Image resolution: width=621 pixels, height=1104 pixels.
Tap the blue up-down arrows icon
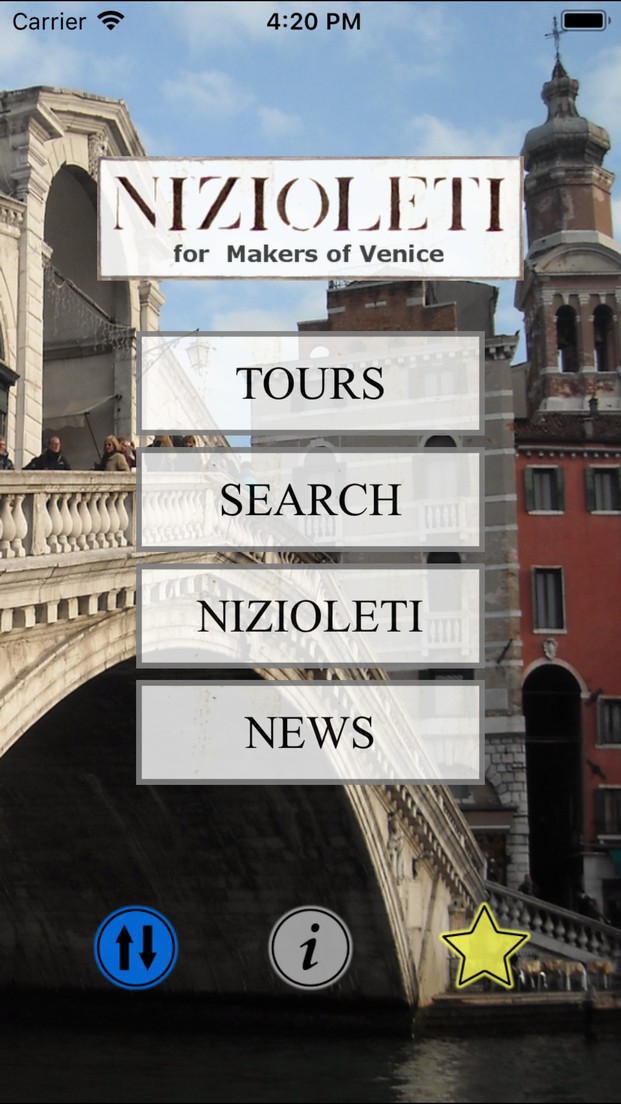click(136, 947)
